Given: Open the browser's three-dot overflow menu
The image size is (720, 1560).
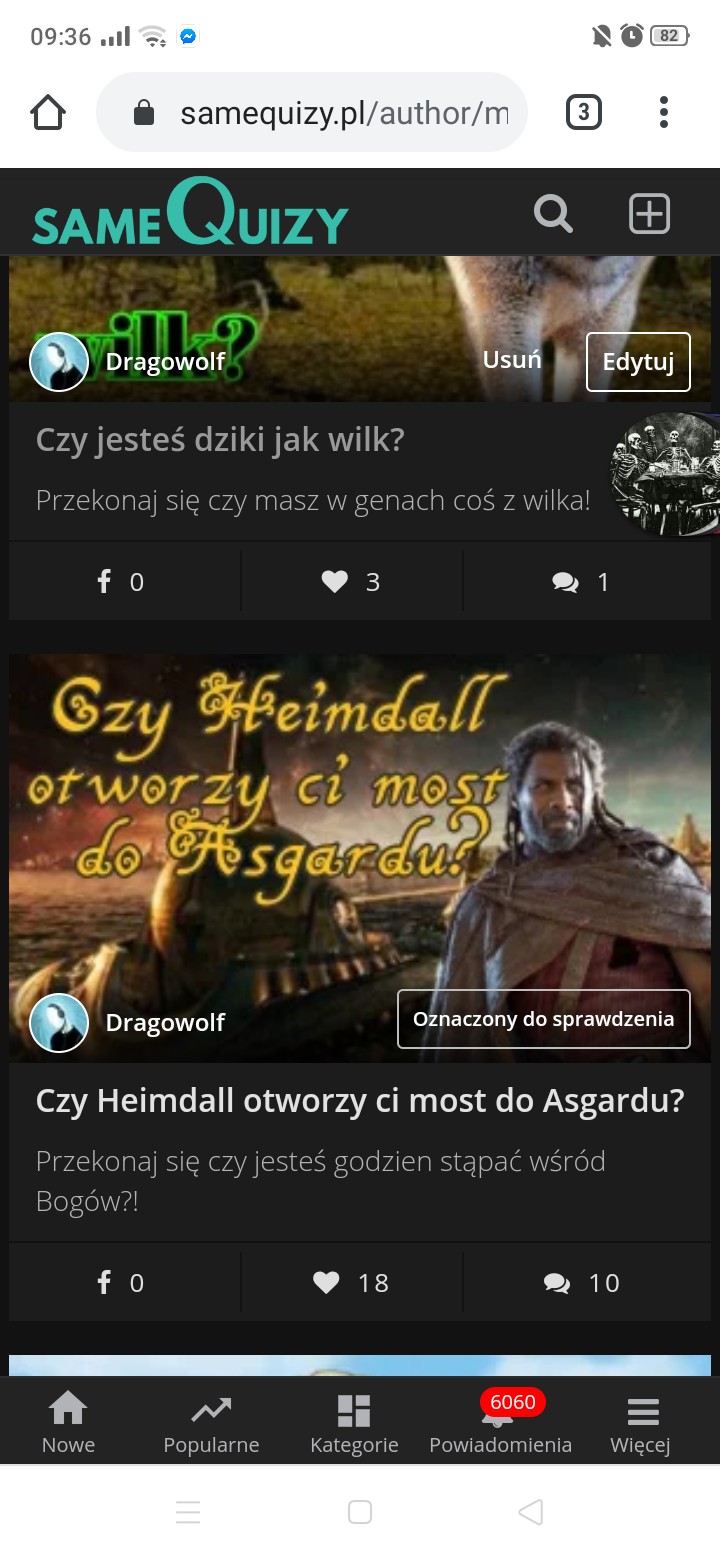Looking at the screenshot, I should [663, 112].
